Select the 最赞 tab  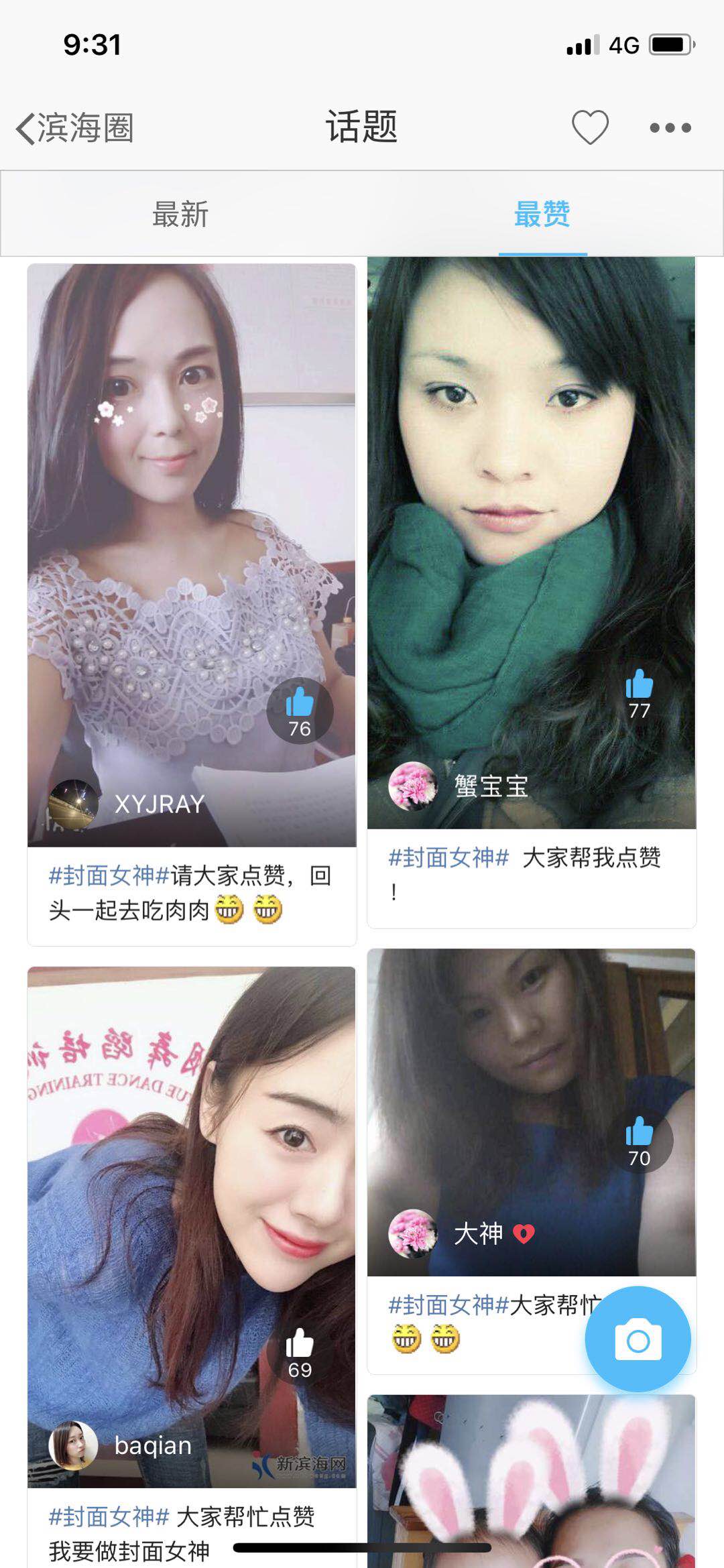click(542, 215)
